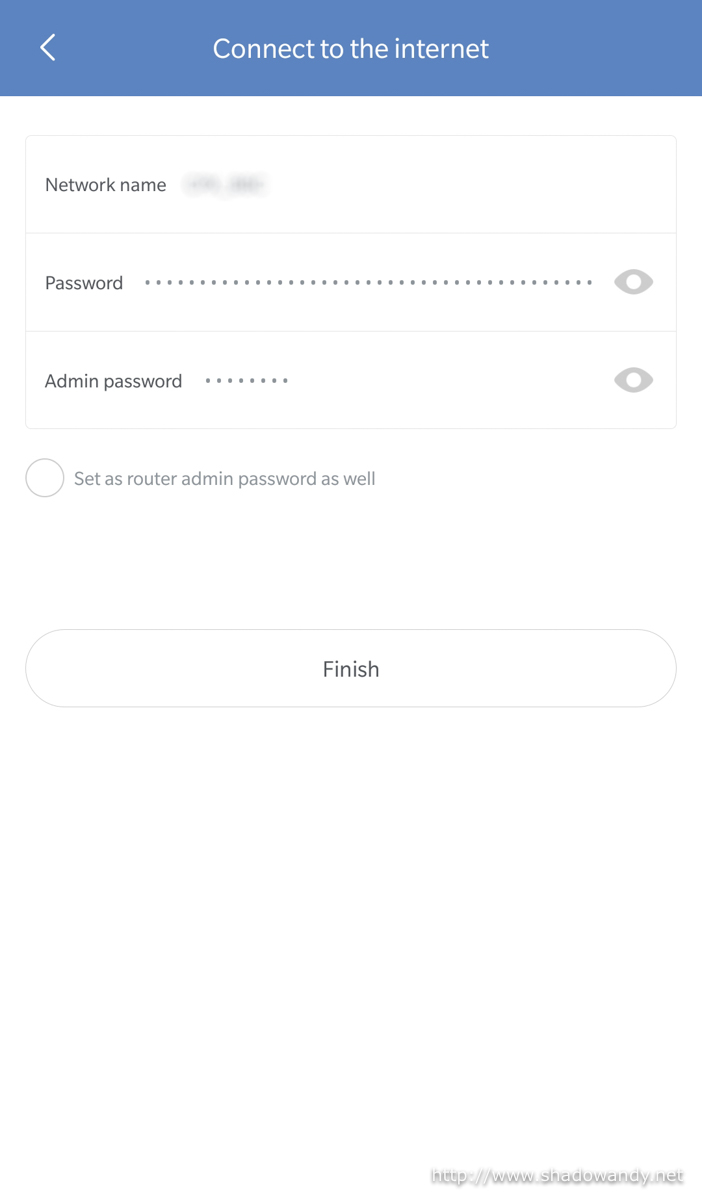
Task: Reveal the Wi-Fi password with the eye icon
Action: (x=633, y=282)
